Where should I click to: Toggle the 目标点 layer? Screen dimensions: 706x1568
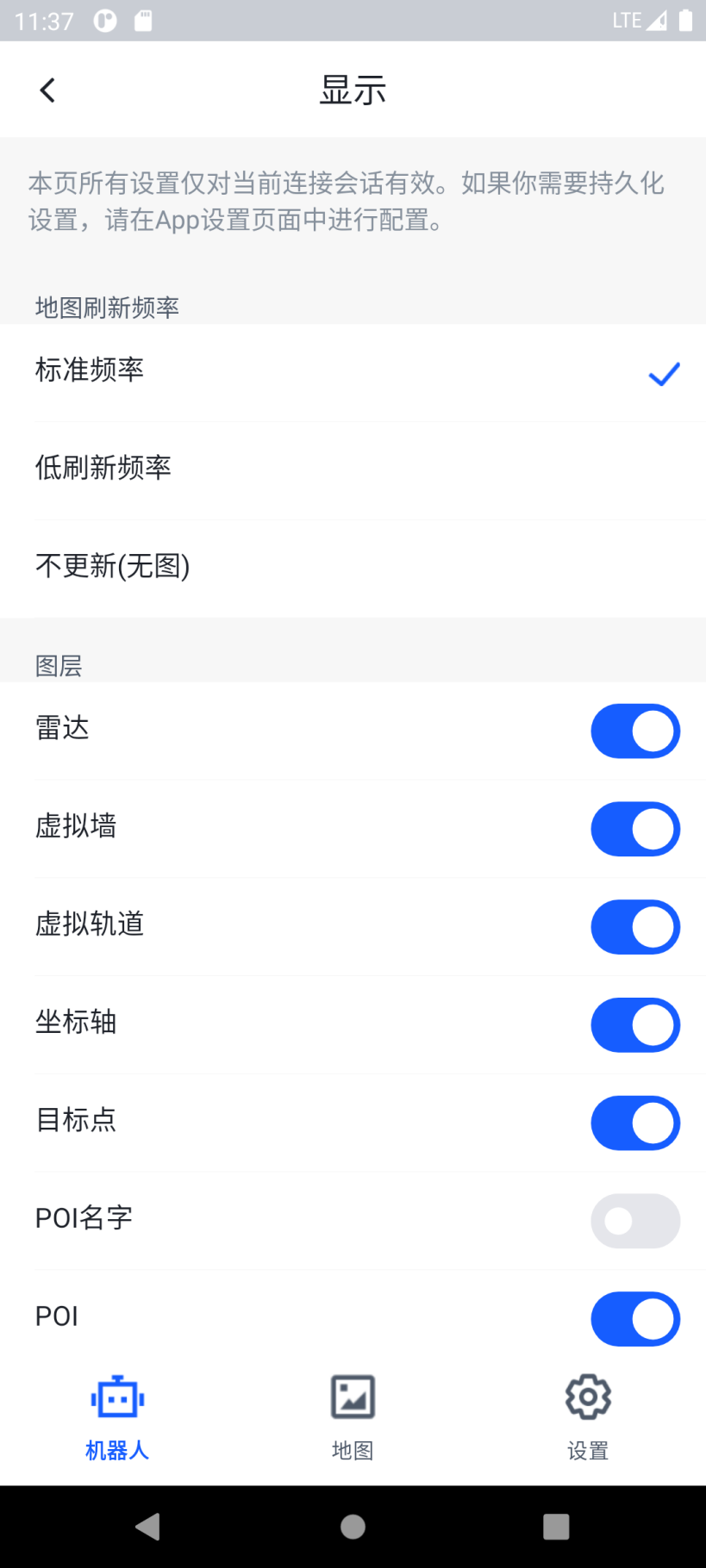pyautogui.click(x=635, y=1123)
